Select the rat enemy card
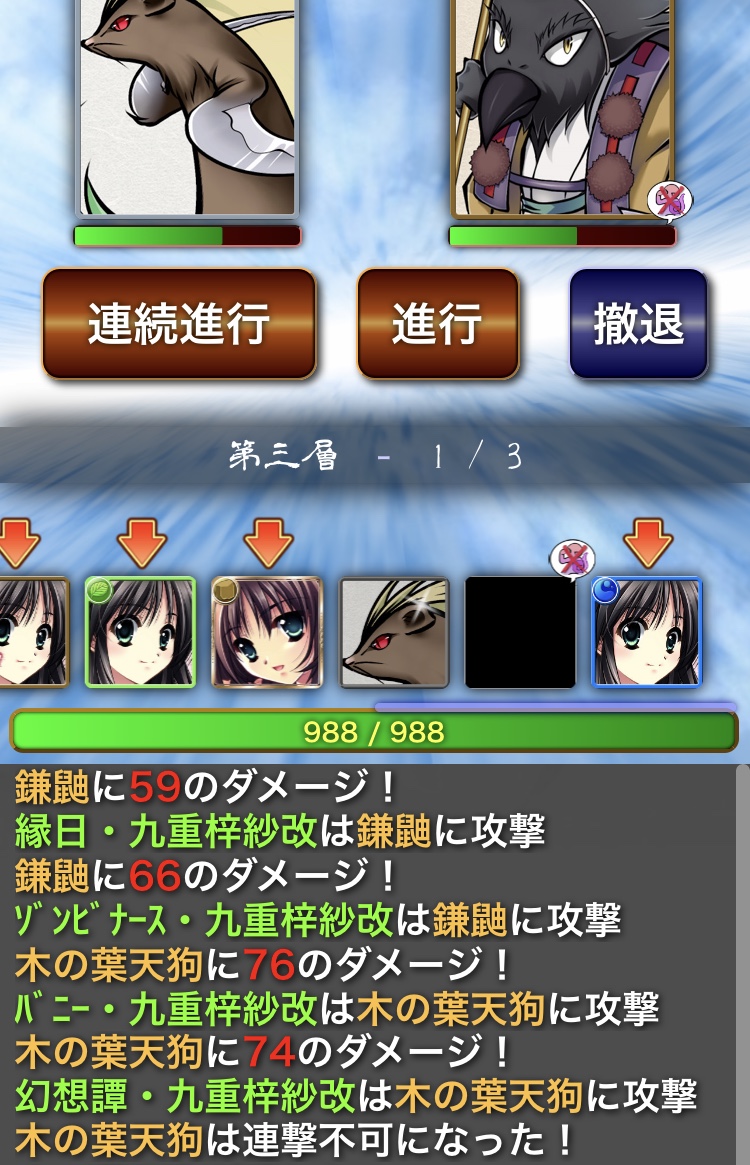The image size is (750, 1165). click(187, 105)
